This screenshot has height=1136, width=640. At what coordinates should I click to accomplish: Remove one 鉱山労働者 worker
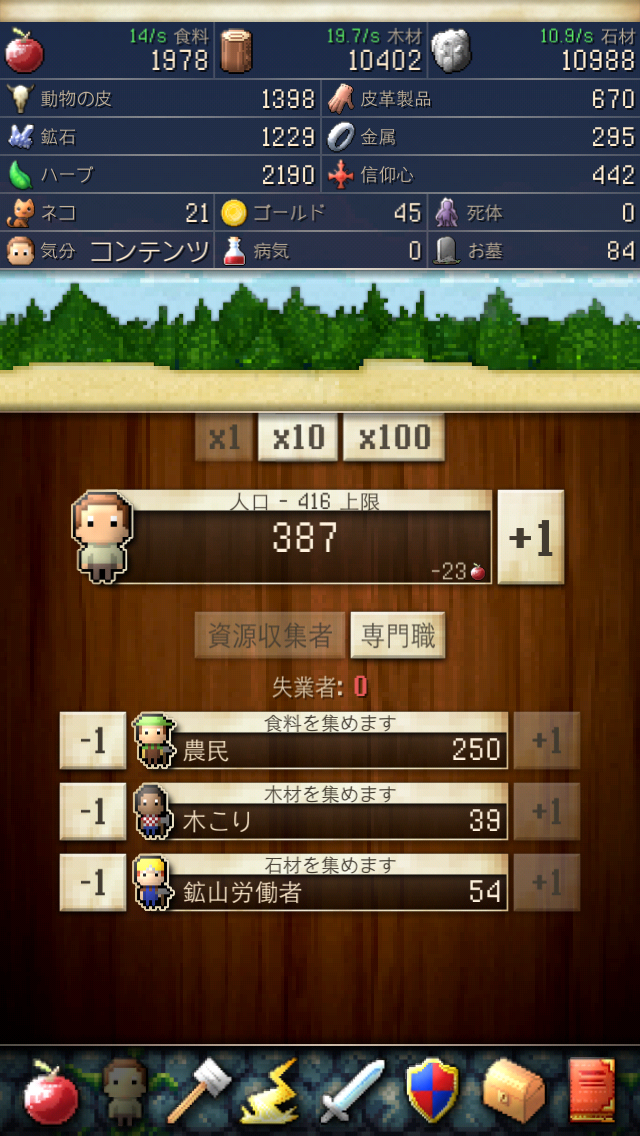coord(93,883)
